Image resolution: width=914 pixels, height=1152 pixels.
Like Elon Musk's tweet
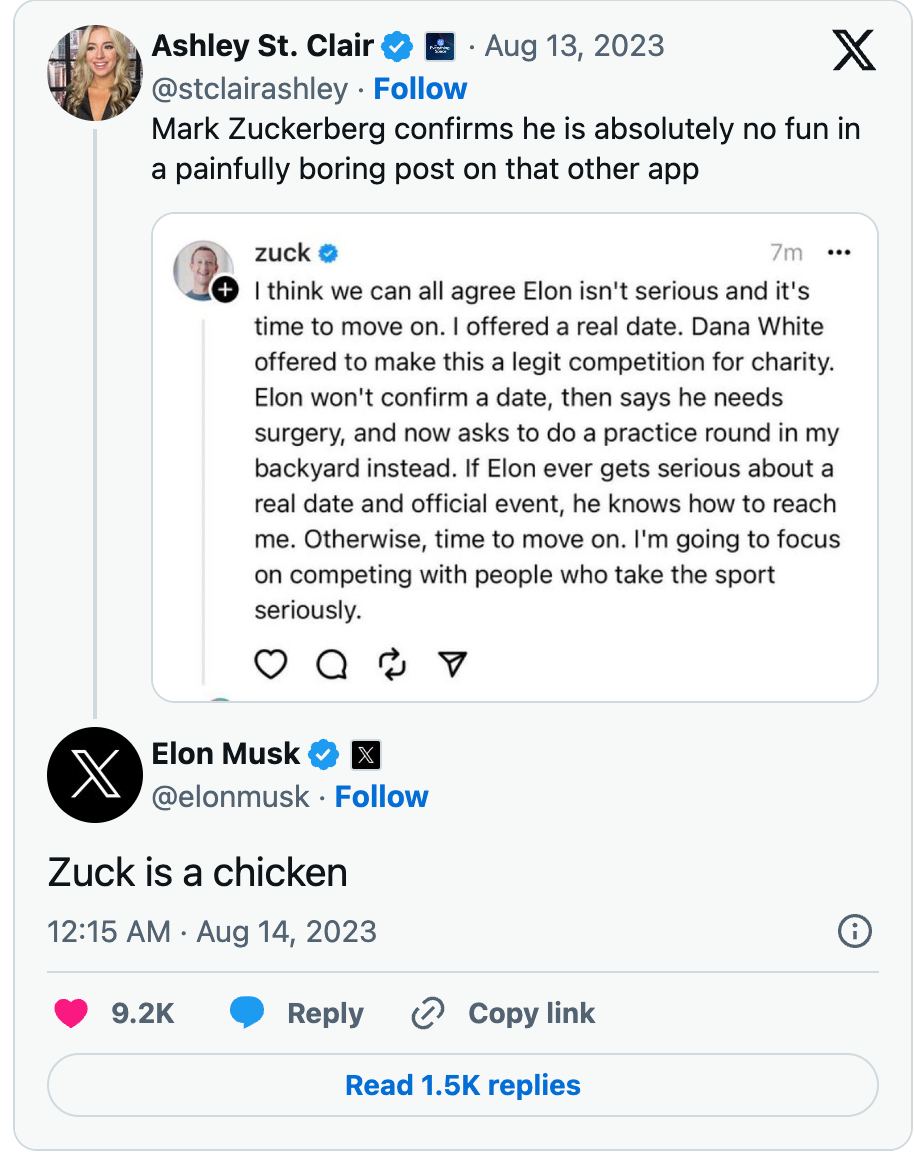tap(72, 1013)
